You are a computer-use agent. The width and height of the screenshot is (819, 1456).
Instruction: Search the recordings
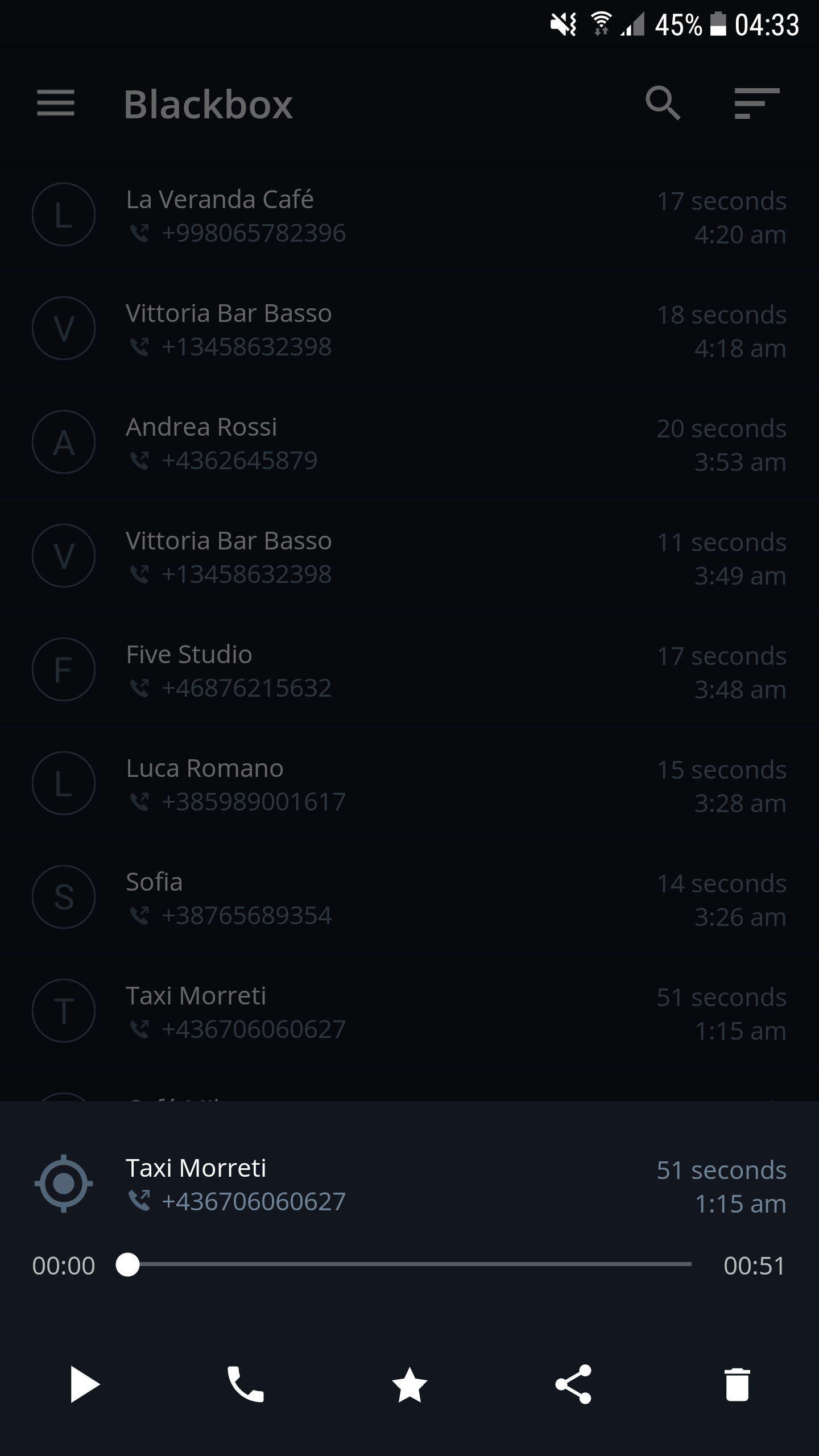[x=663, y=104]
